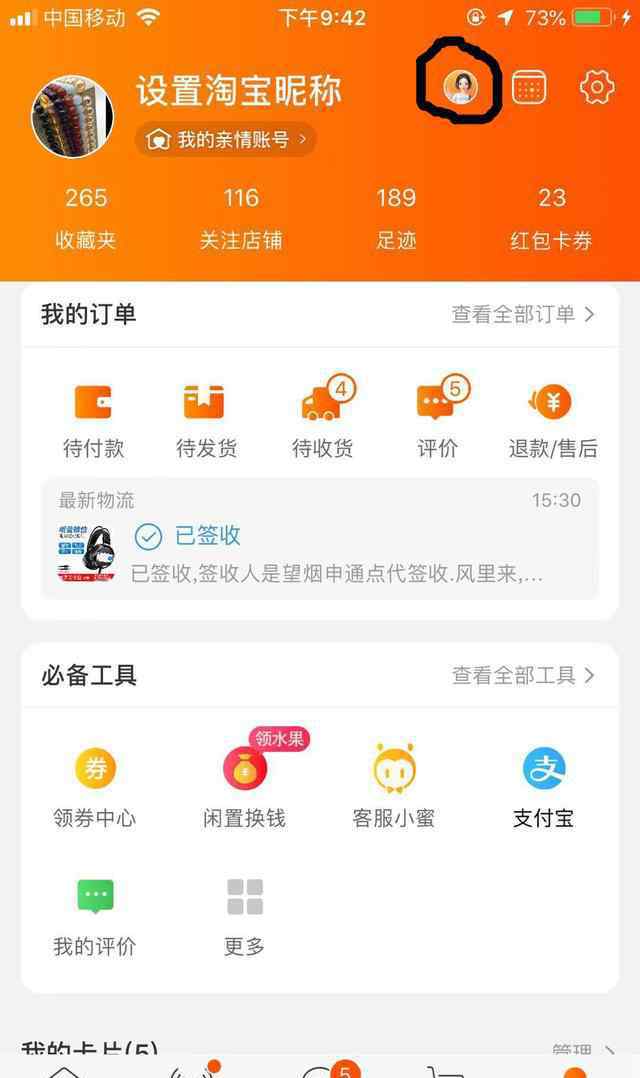640x1078 pixels.
Task: View 待付款 pending payment orders
Action: (93, 420)
